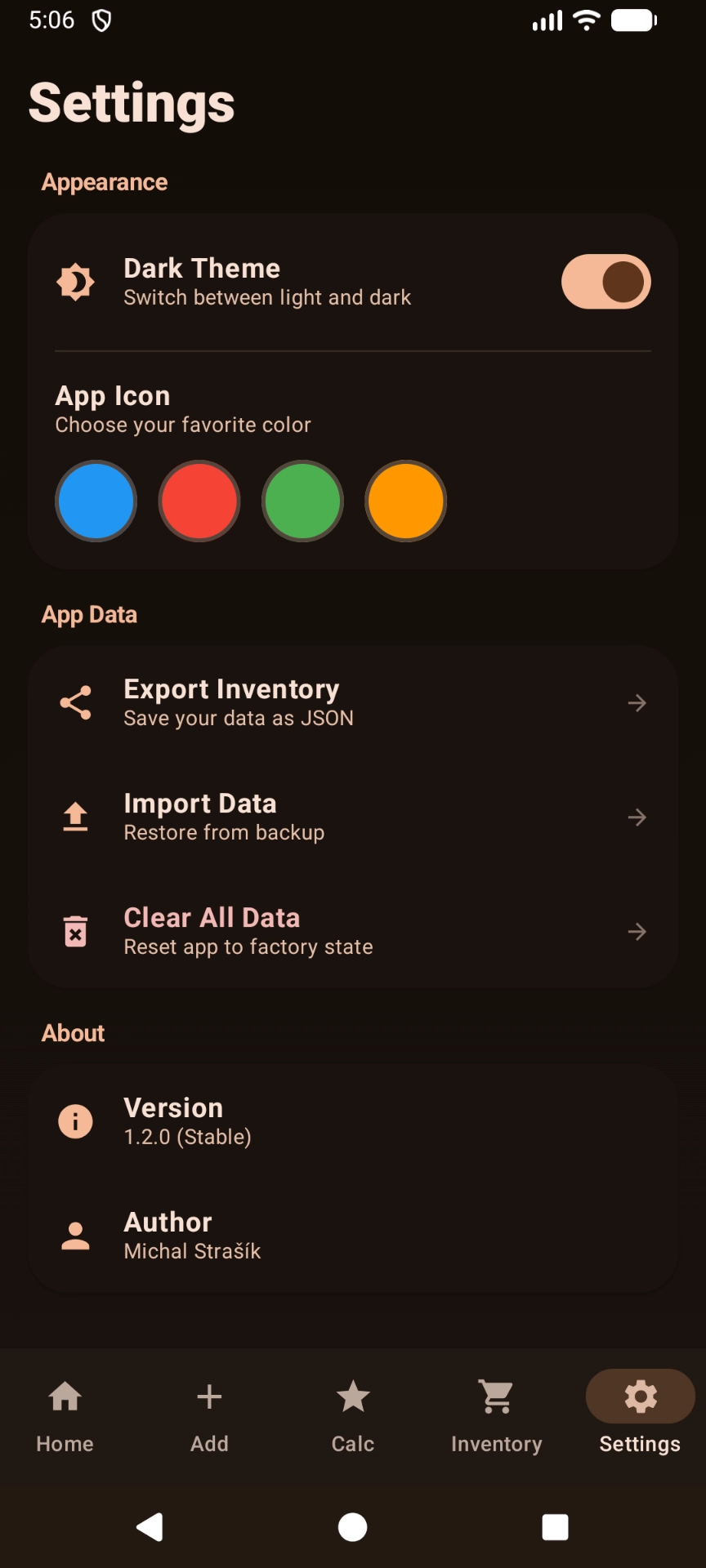Switch to the Home tab
The image size is (706, 1568).
(65, 1414)
